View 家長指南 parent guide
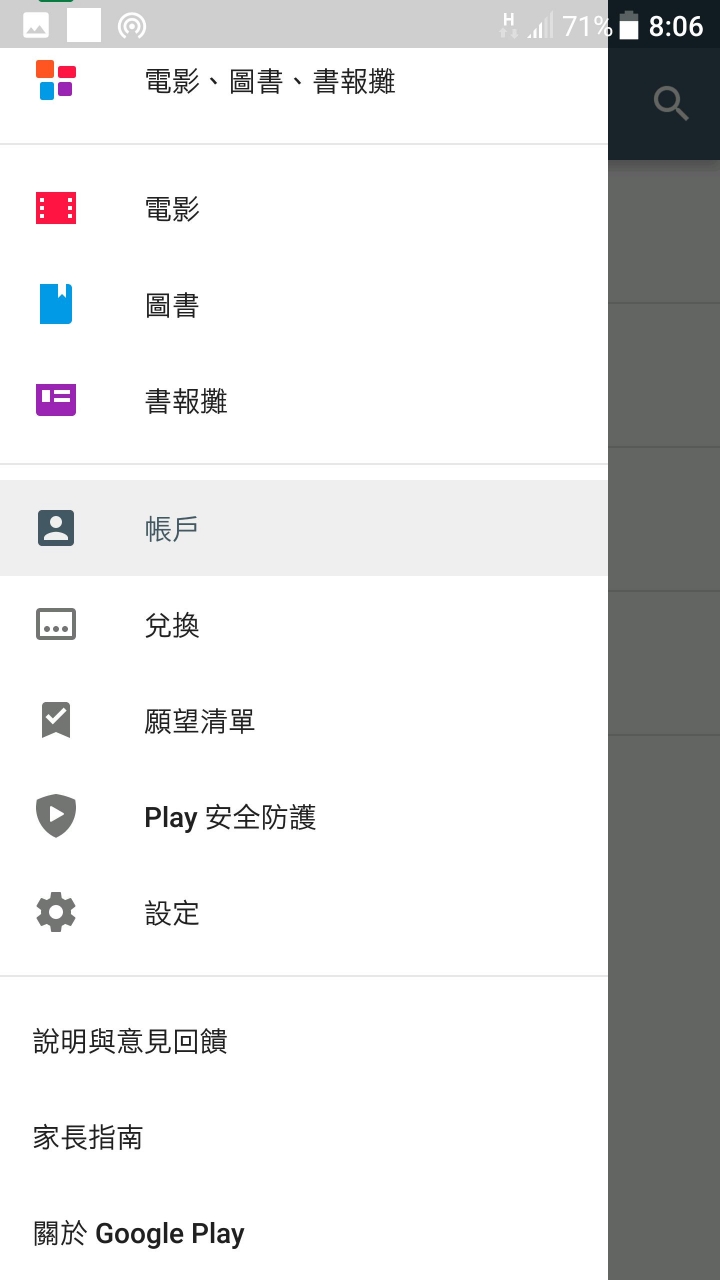The height and width of the screenshot is (1280, 720). tap(88, 1137)
